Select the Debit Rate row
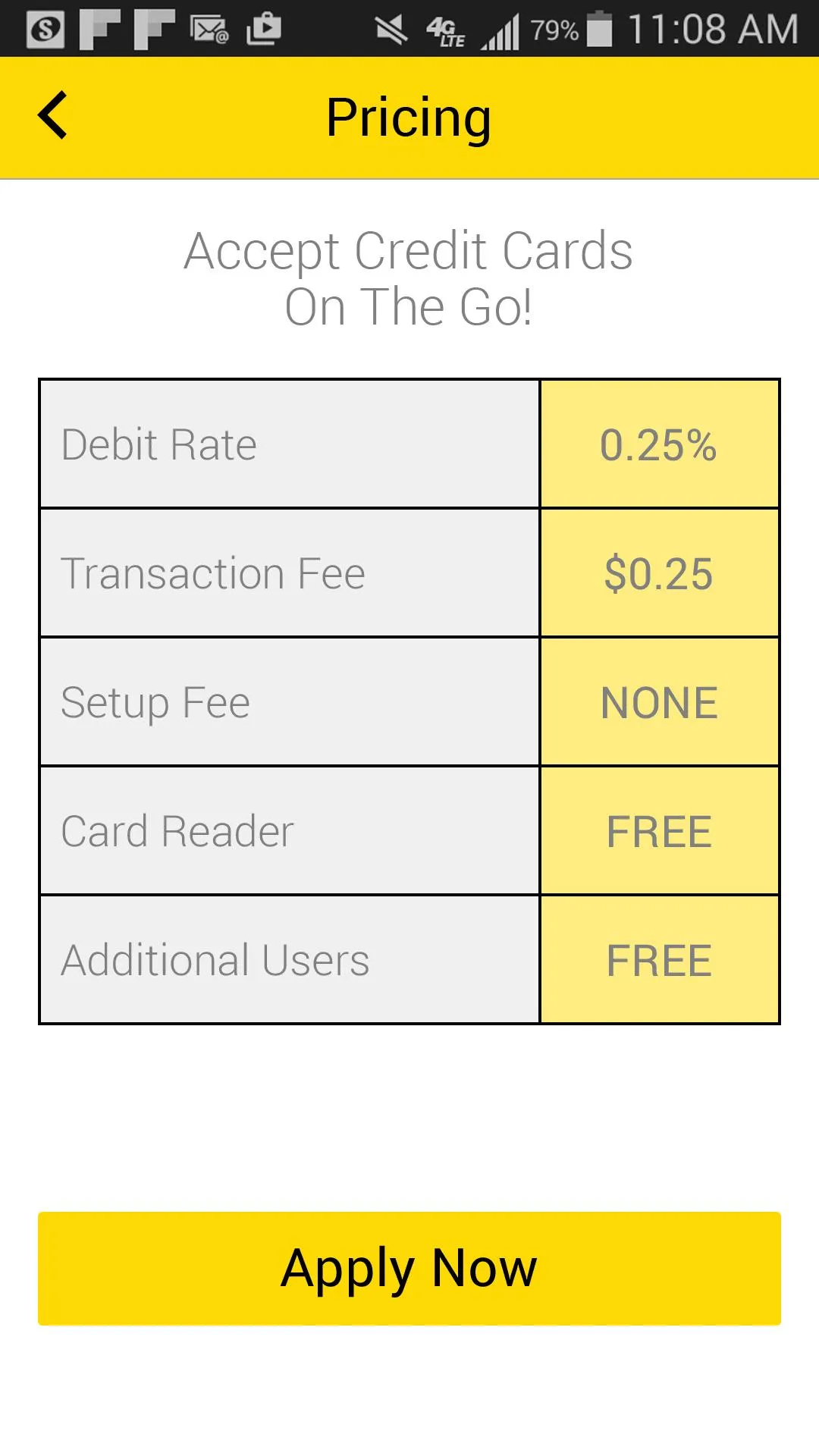 click(288, 444)
